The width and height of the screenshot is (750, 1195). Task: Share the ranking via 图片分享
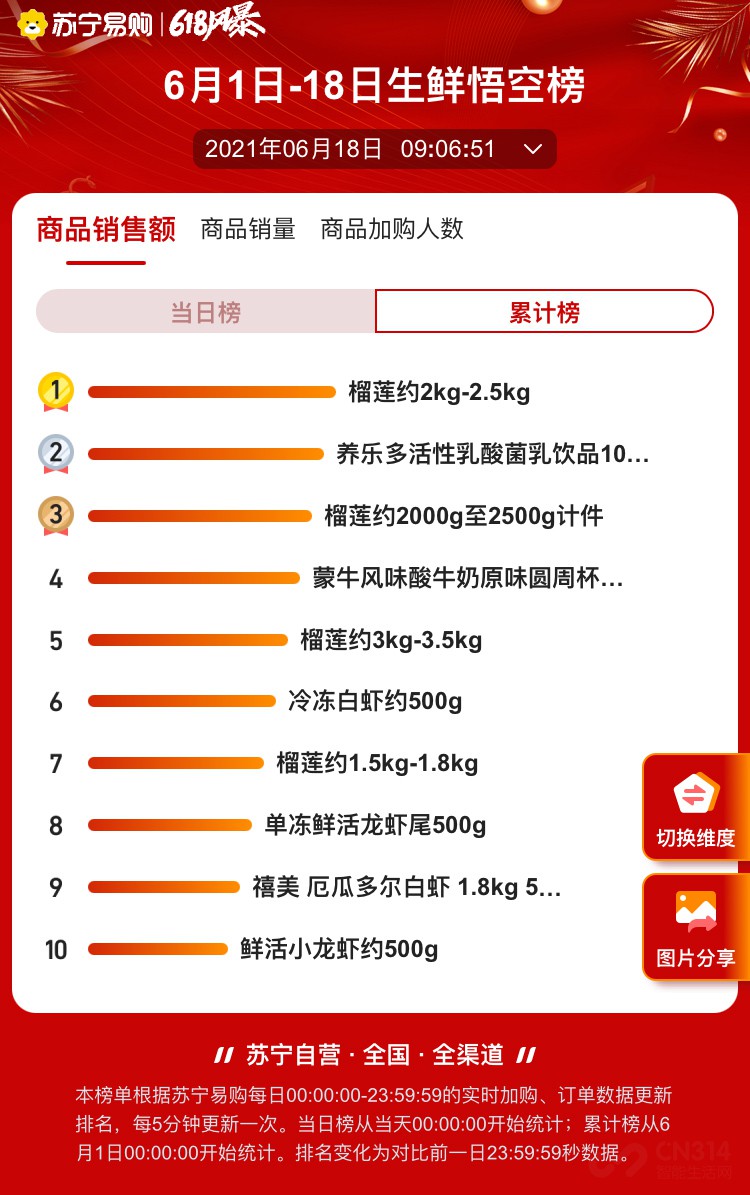(x=696, y=928)
